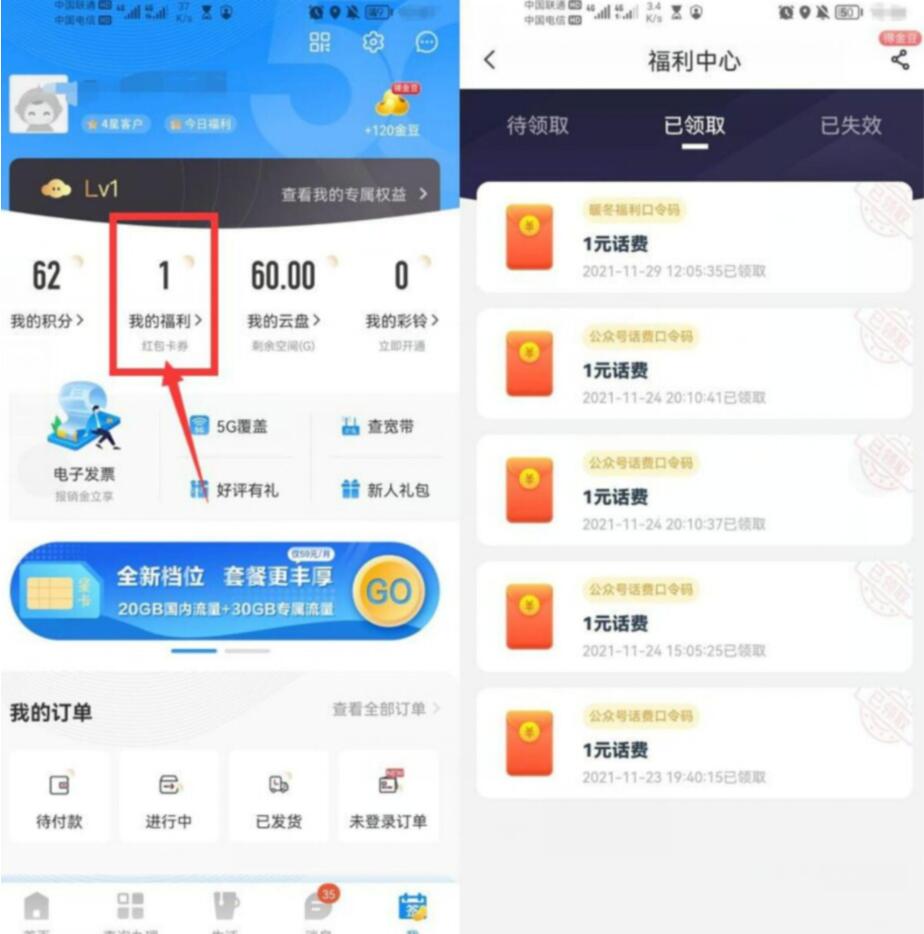Share the 福利中心 page
This screenshot has height=934, width=924.
(x=899, y=60)
